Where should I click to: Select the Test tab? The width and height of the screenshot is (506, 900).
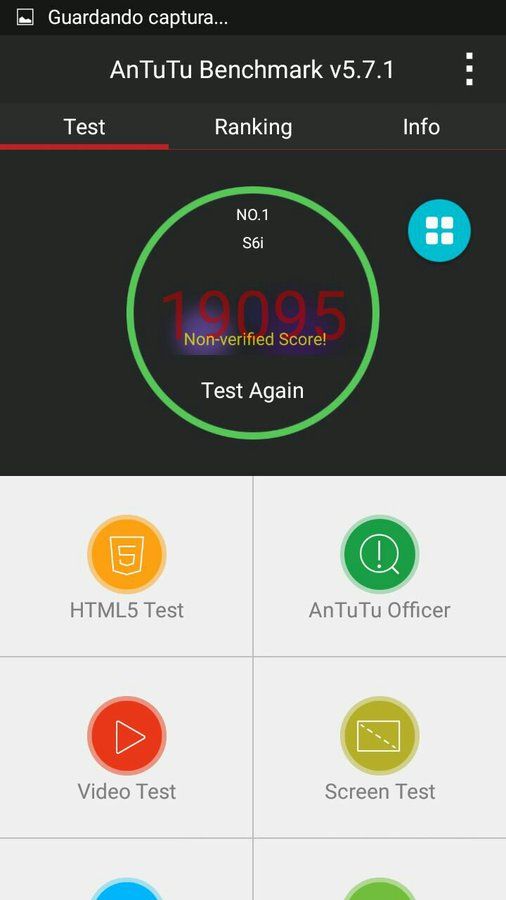(84, 127)
